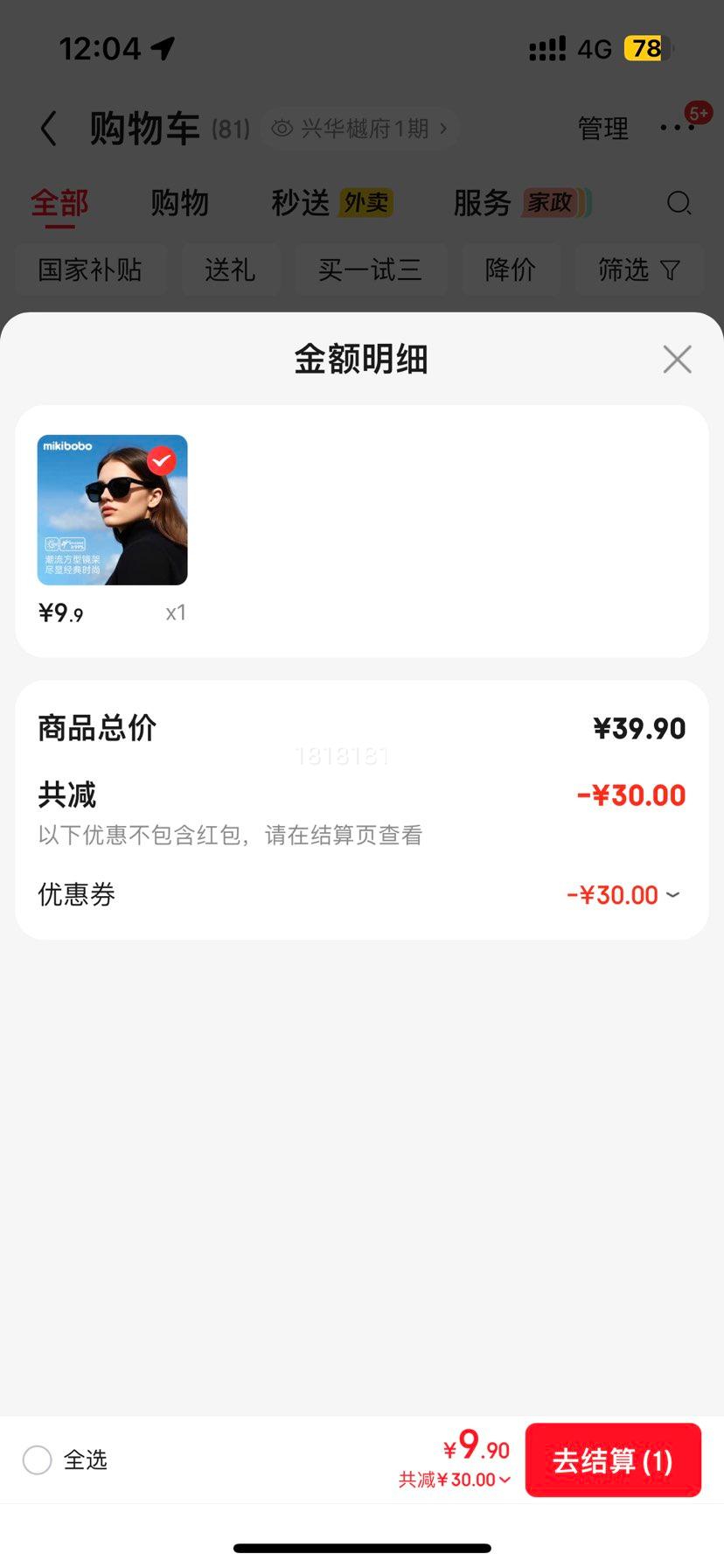Viewport: 724px width, 1568px height.
Task: Open the mikibobo sunglasses item
Action: (x=112, y=510)
